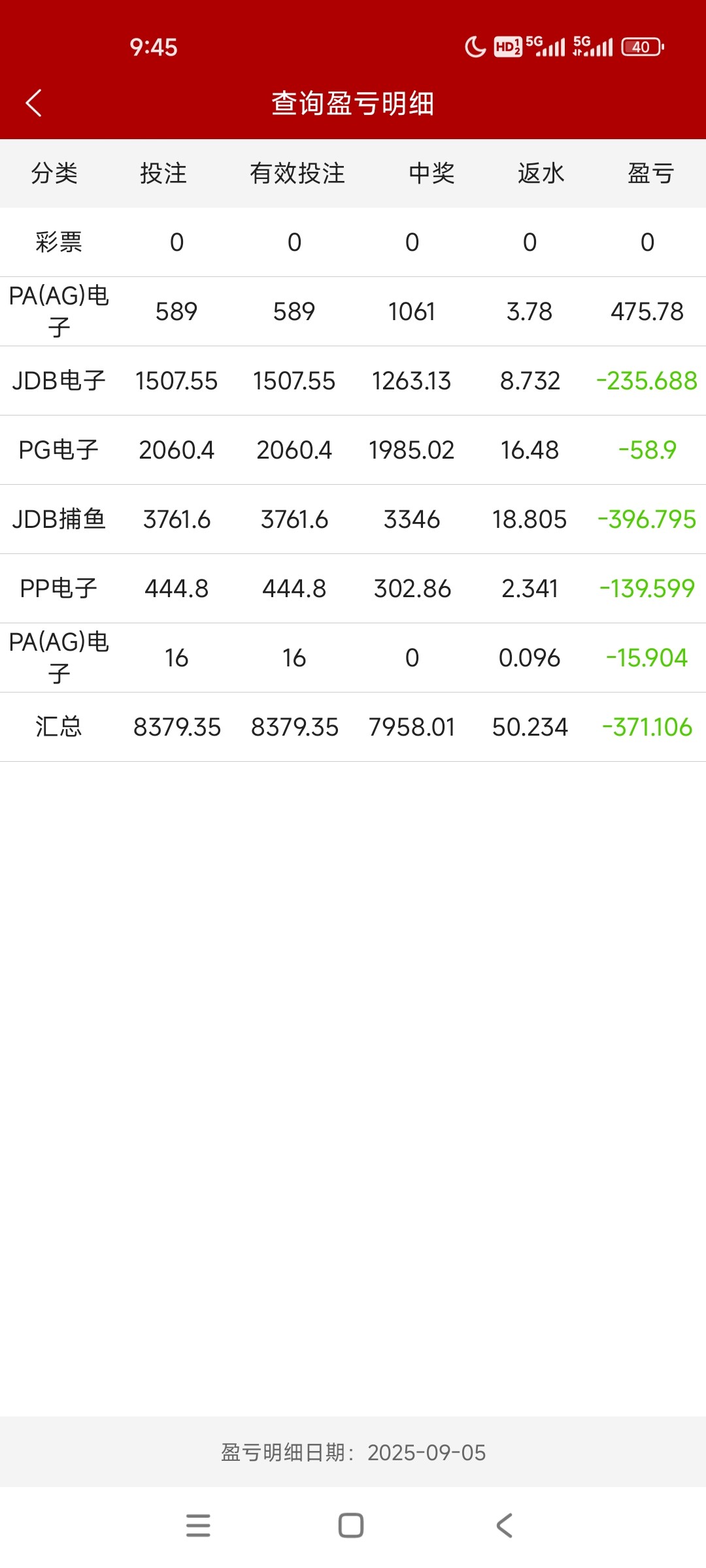Viewport: 706px width, 1568px height.
Task: Go back from the 查询盈亏明细 page
Action: point(34,103)
